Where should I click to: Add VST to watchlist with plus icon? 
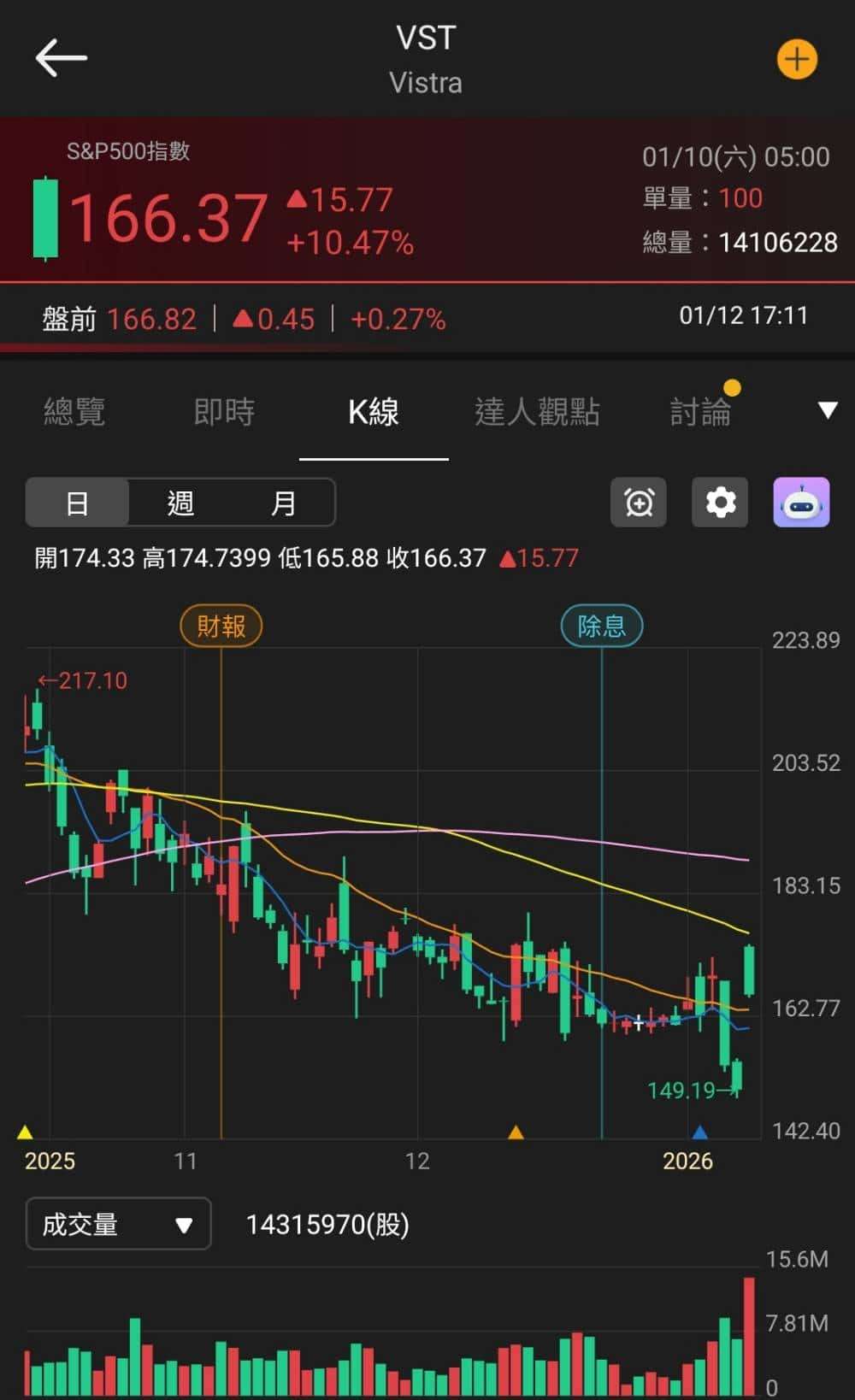[797, 58]
